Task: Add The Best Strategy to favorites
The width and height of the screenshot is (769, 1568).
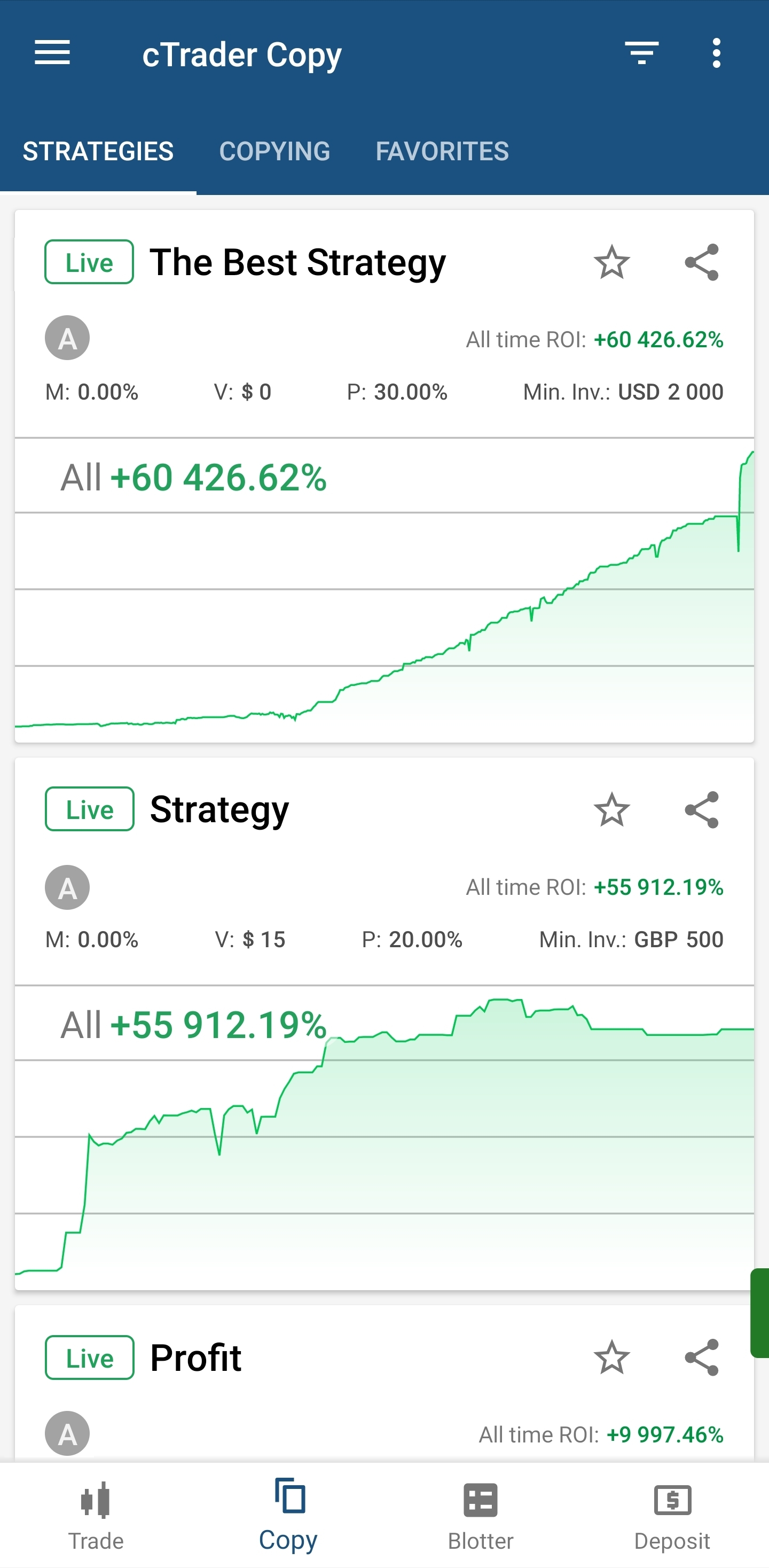Action: (611, 262)
